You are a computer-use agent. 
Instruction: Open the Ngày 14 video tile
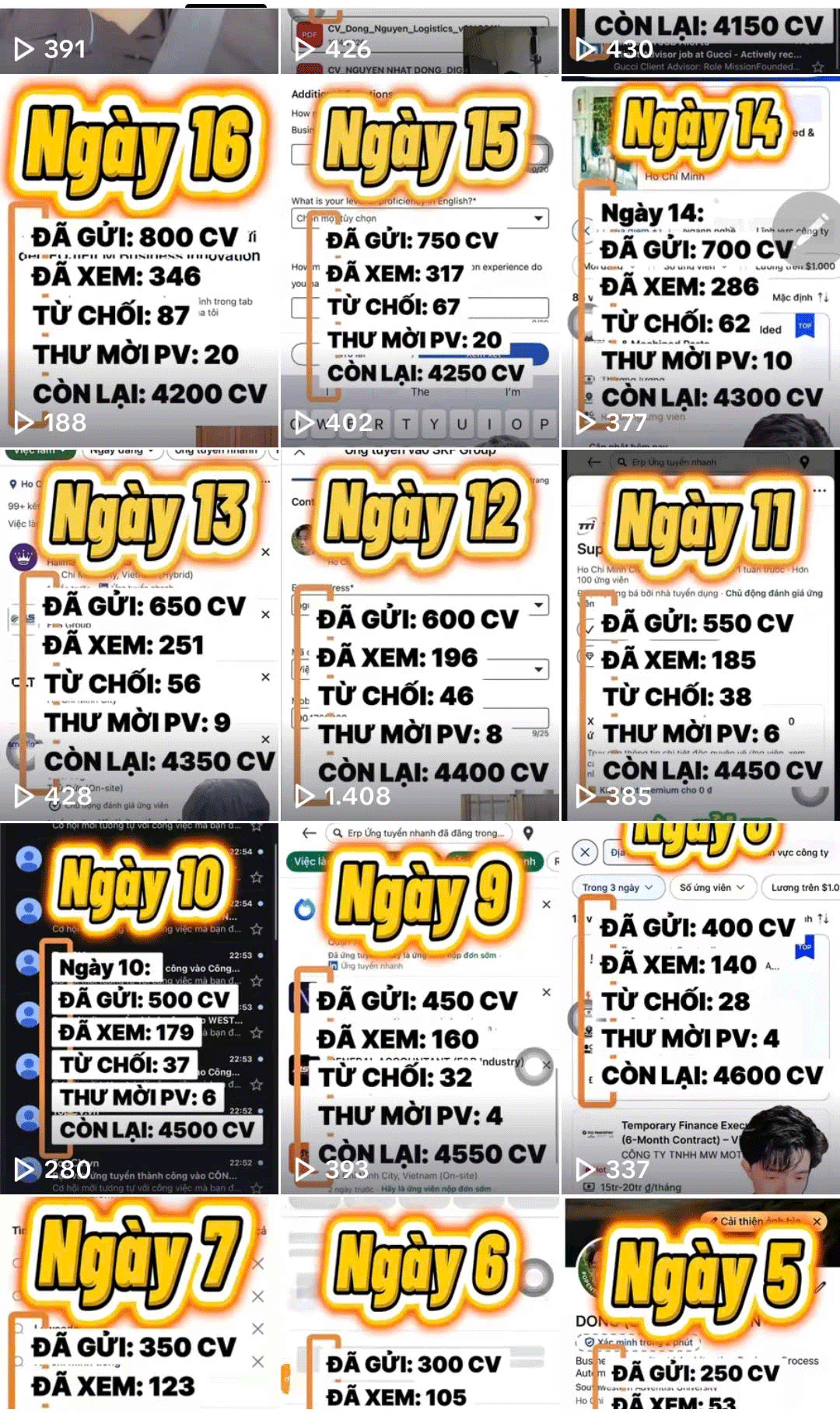[701, 261]
